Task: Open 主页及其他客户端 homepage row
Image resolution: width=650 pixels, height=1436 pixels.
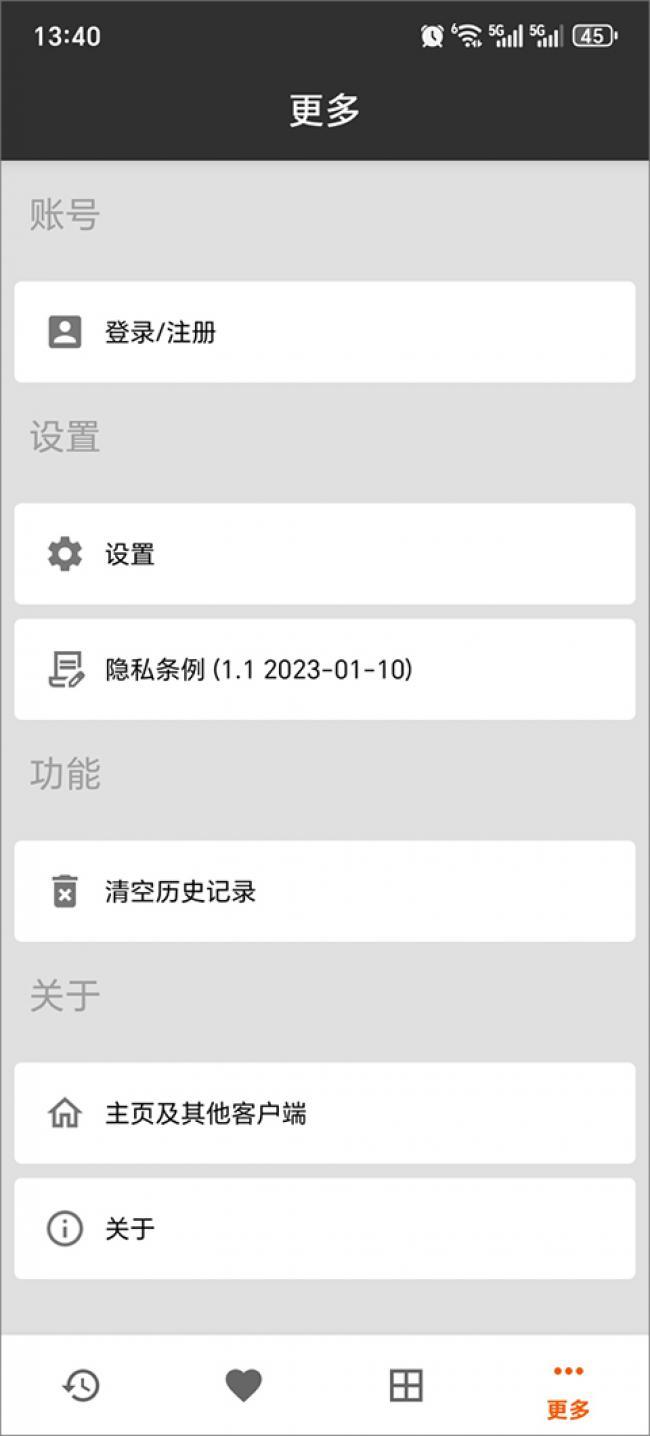Action: 324,1113
